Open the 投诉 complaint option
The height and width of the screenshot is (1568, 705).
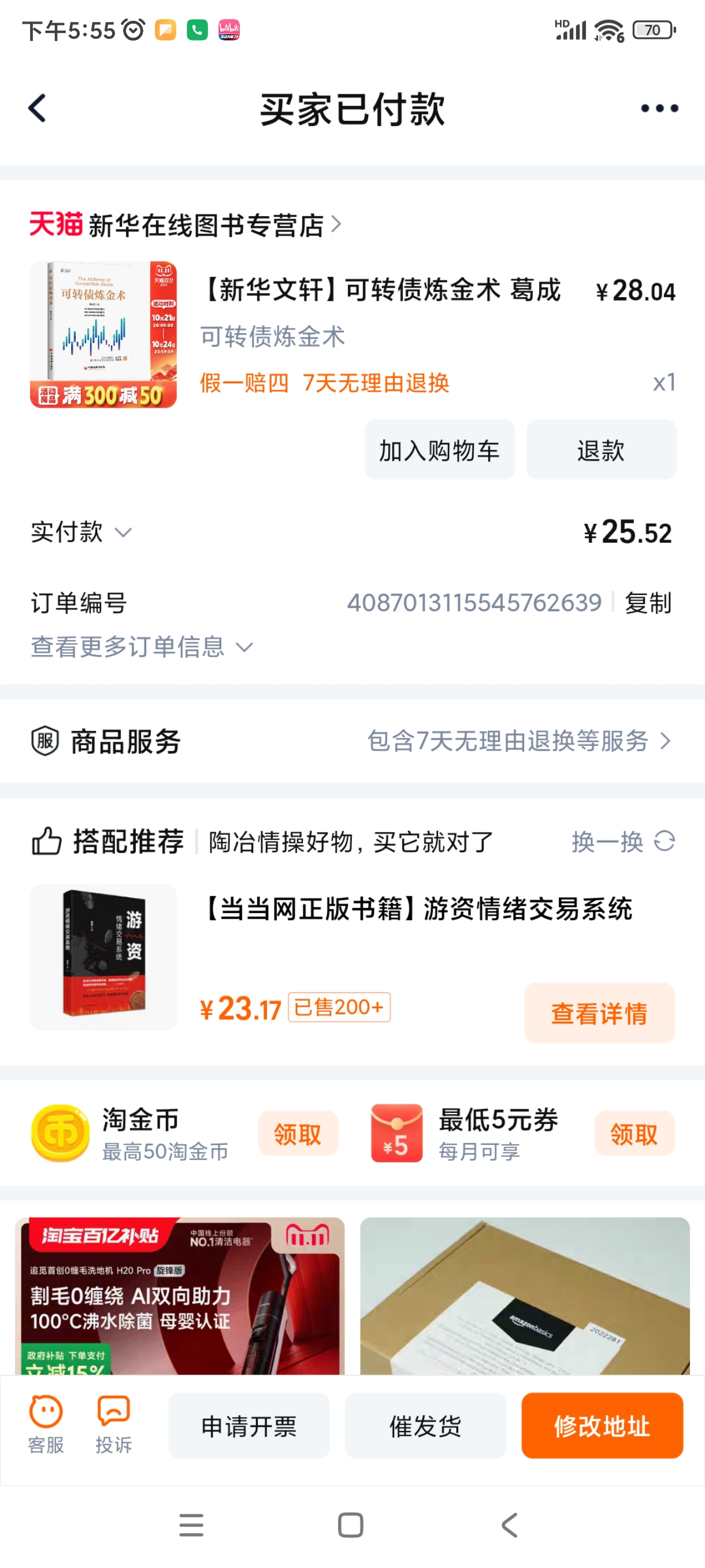(x=114, y=1425)
